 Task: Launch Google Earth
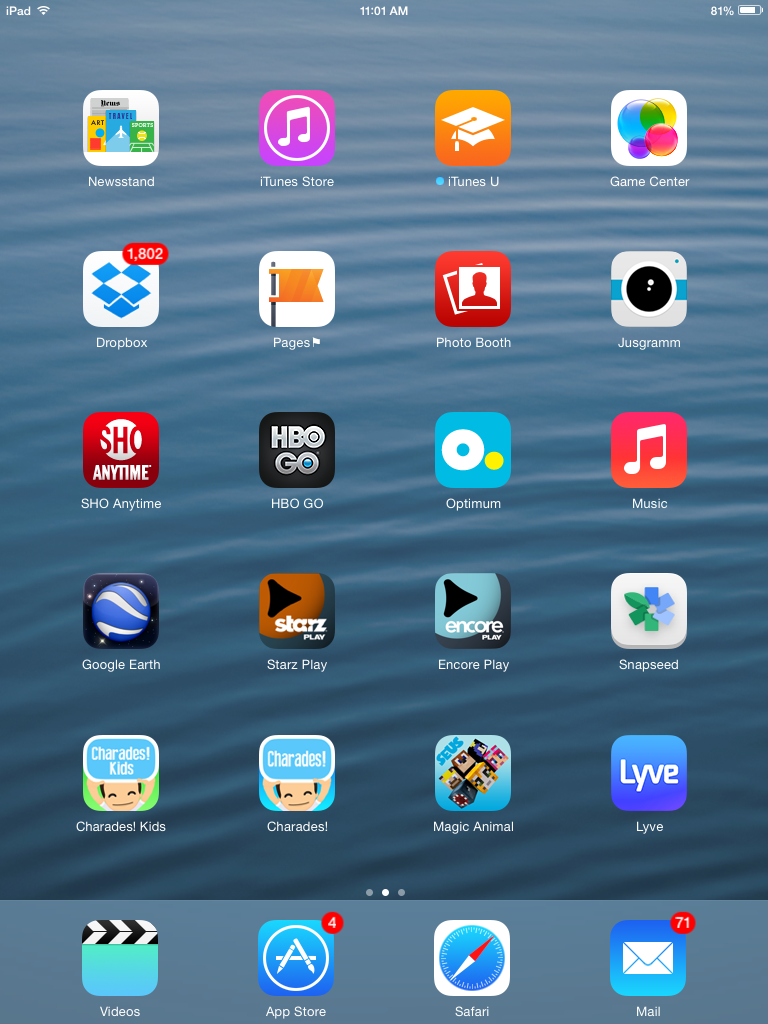[x=121, y=611]
